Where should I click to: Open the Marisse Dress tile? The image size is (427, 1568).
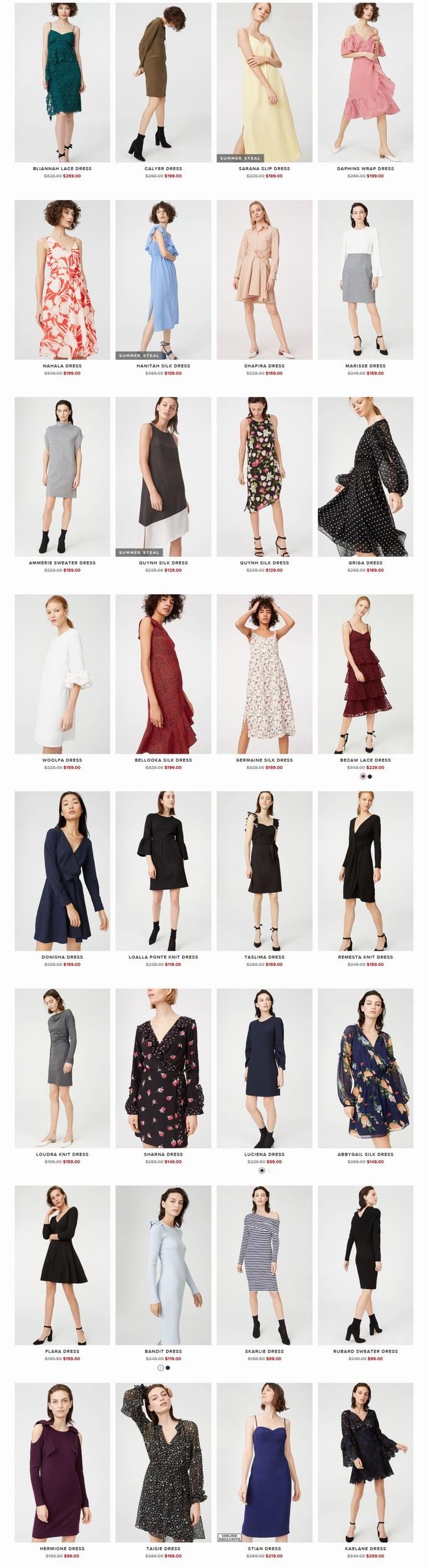[x=365, y=280]
